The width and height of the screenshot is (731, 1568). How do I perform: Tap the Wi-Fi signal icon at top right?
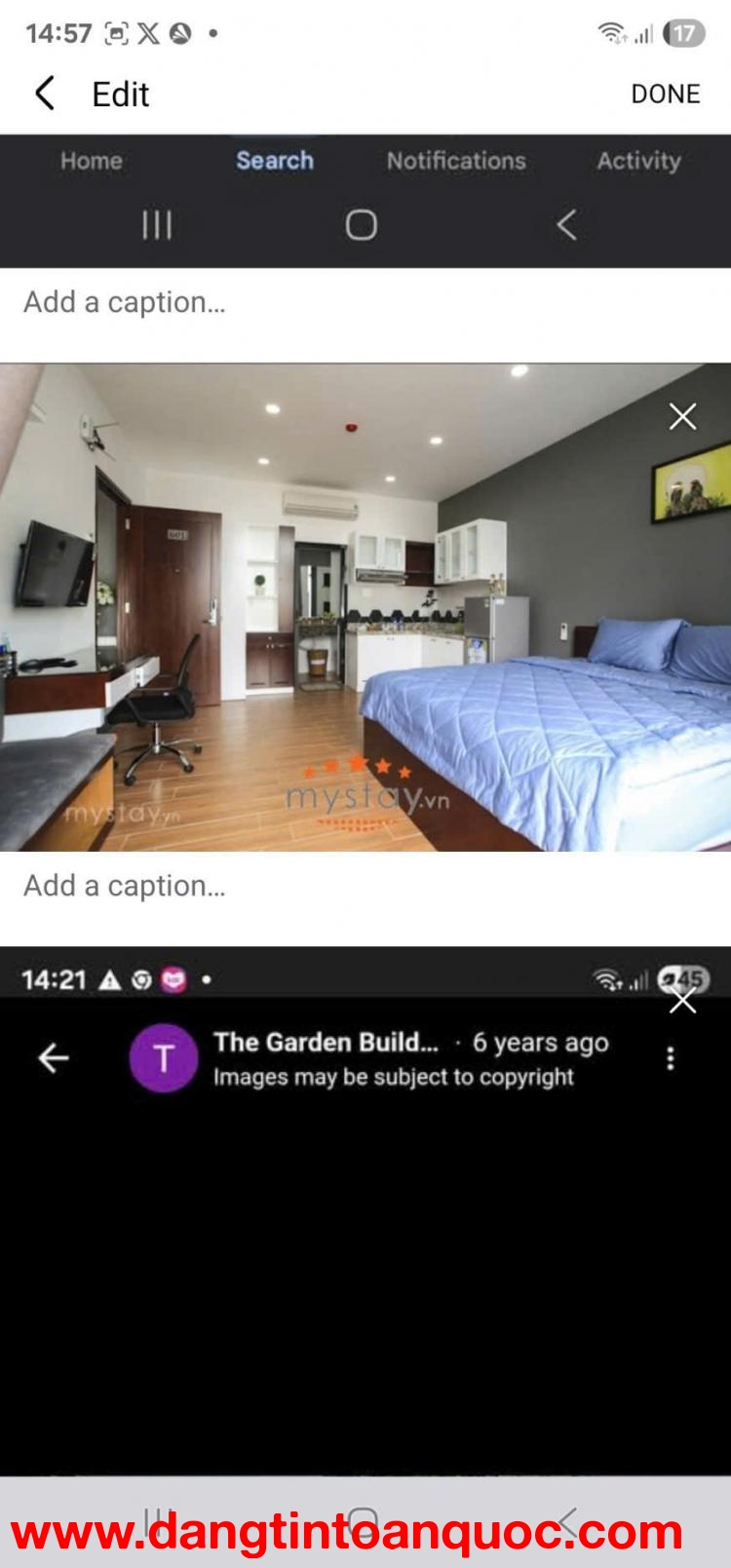tap(613, 32)
